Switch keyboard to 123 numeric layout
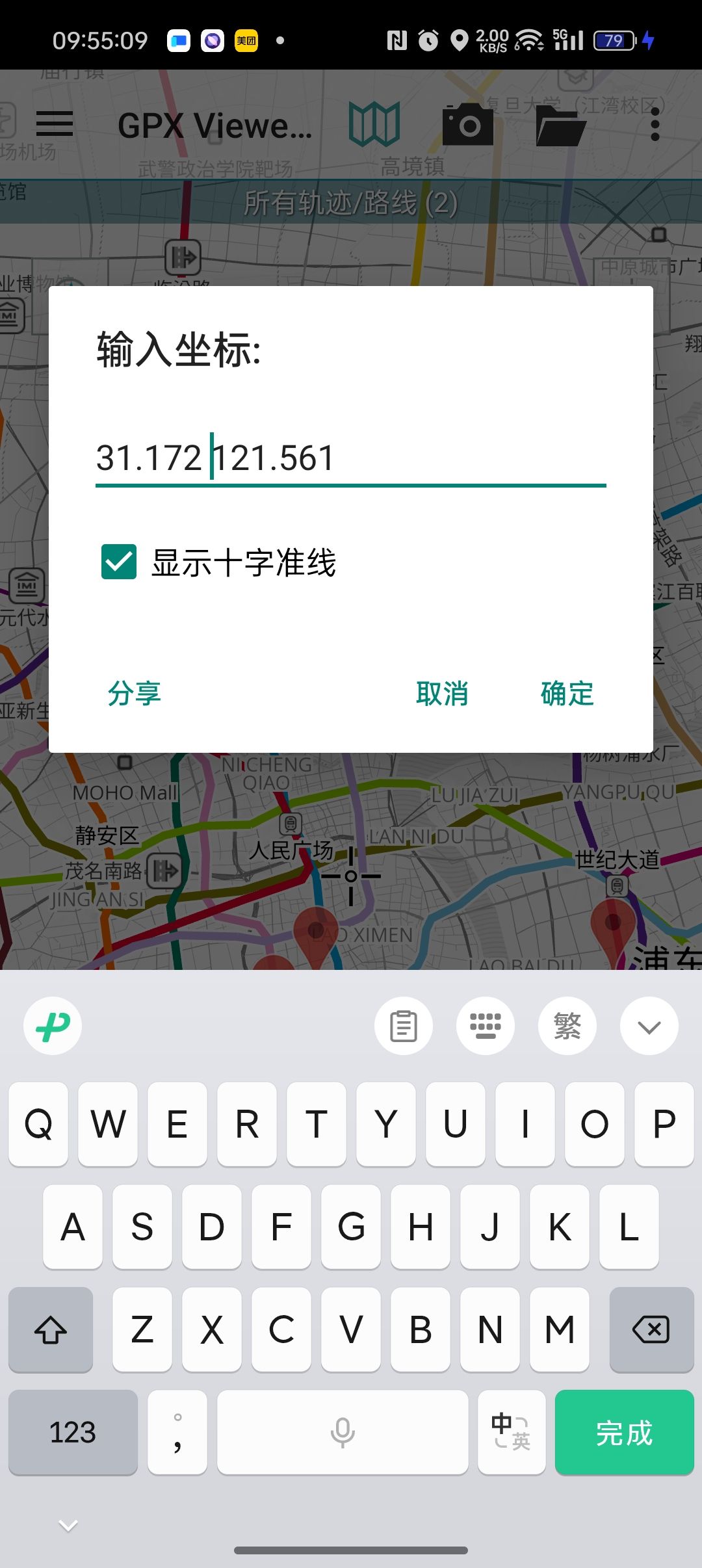 pos(73,1432)
